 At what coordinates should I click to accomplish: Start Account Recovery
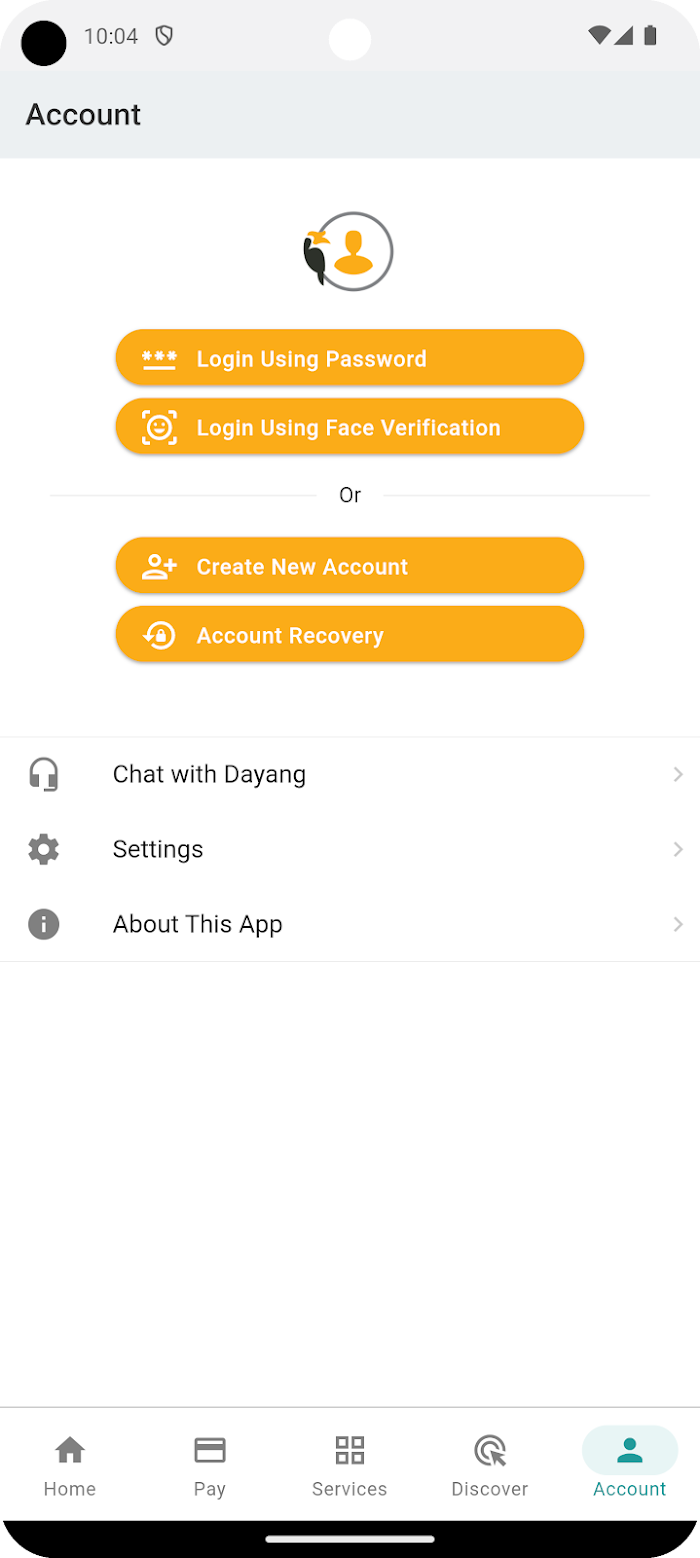coord(350,635)
